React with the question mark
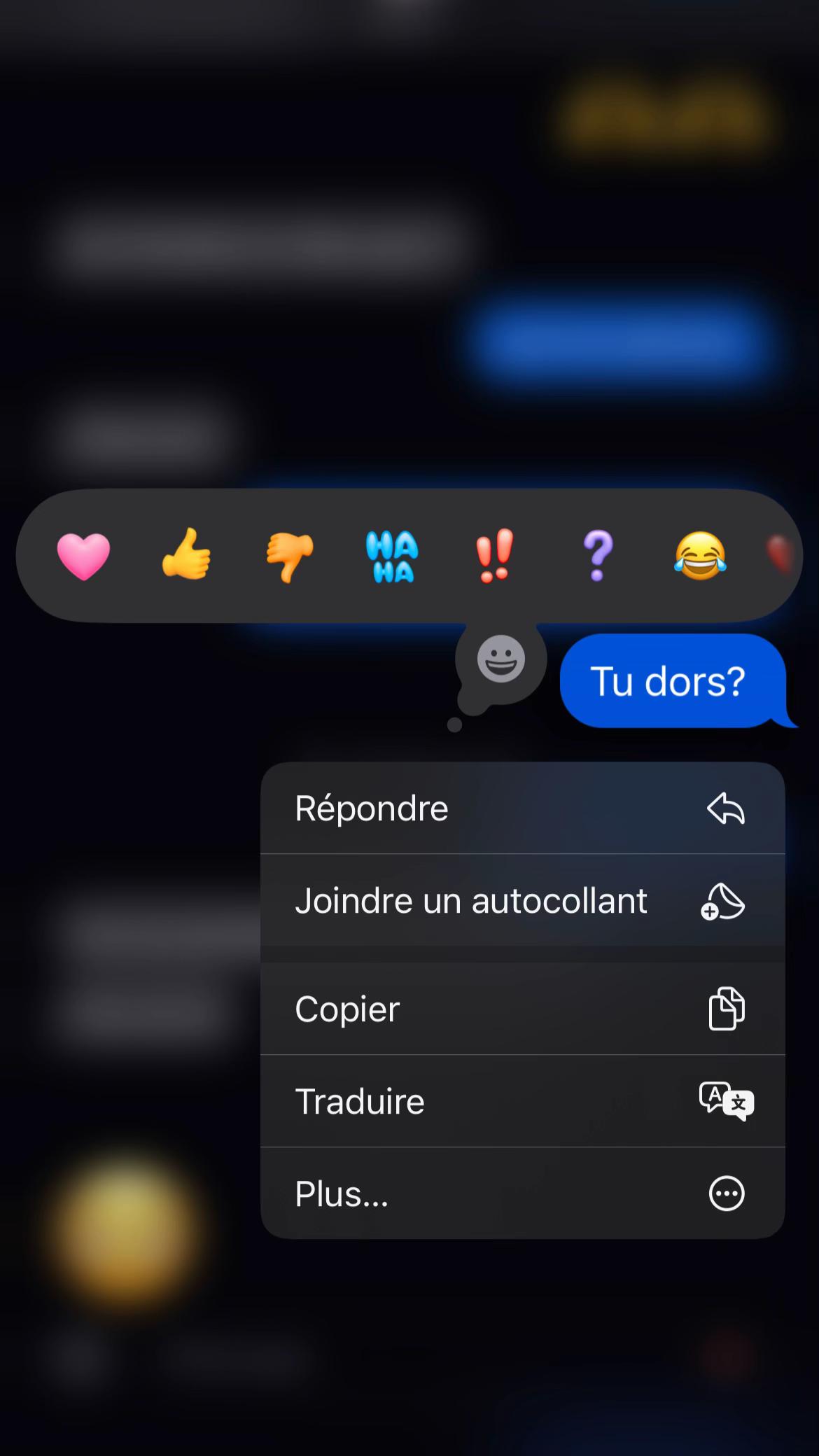This screenshot has height=1456, width=819. (598, 556)
